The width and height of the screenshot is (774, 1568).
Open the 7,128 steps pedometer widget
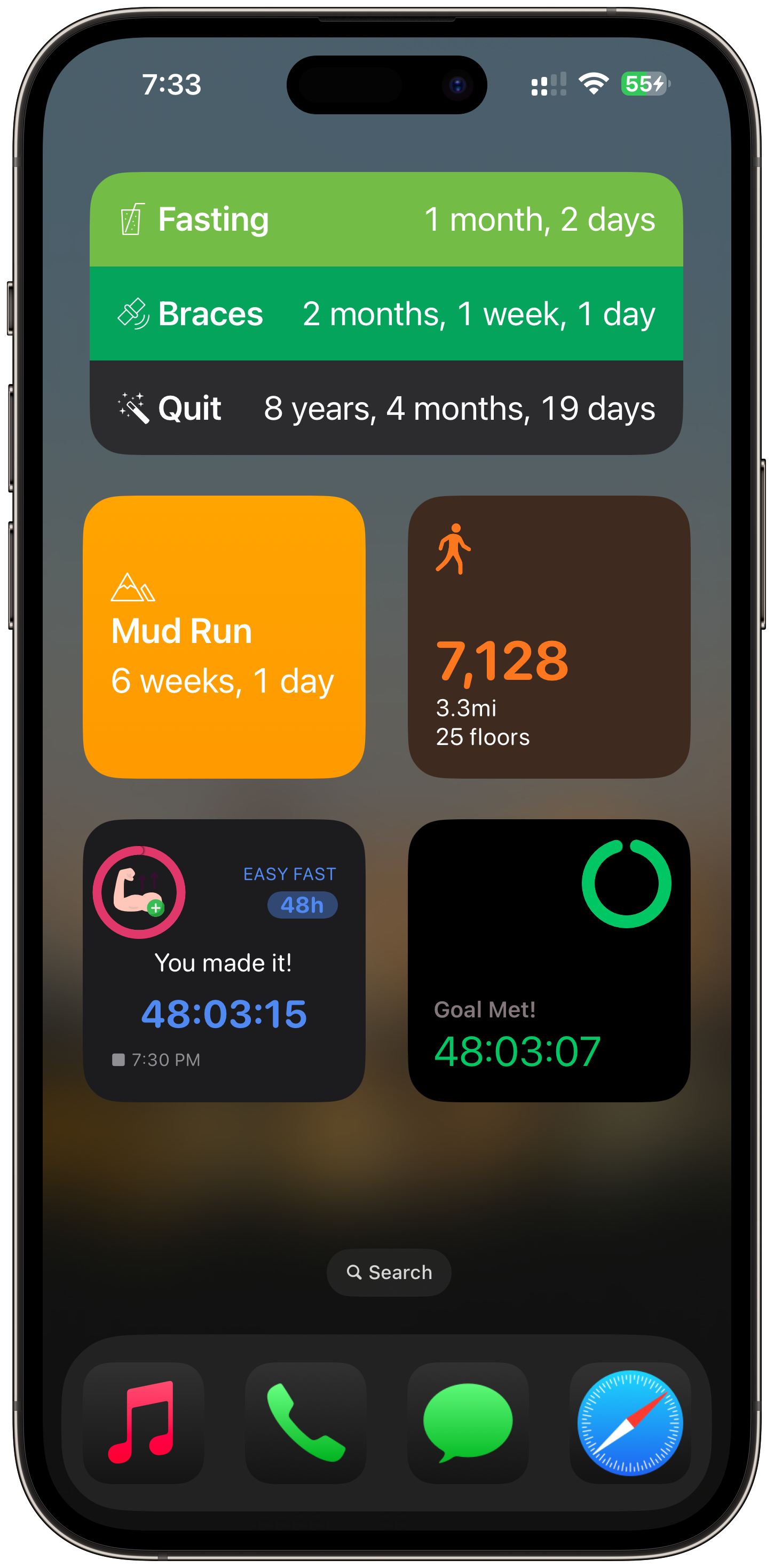(x=549, y=637)
